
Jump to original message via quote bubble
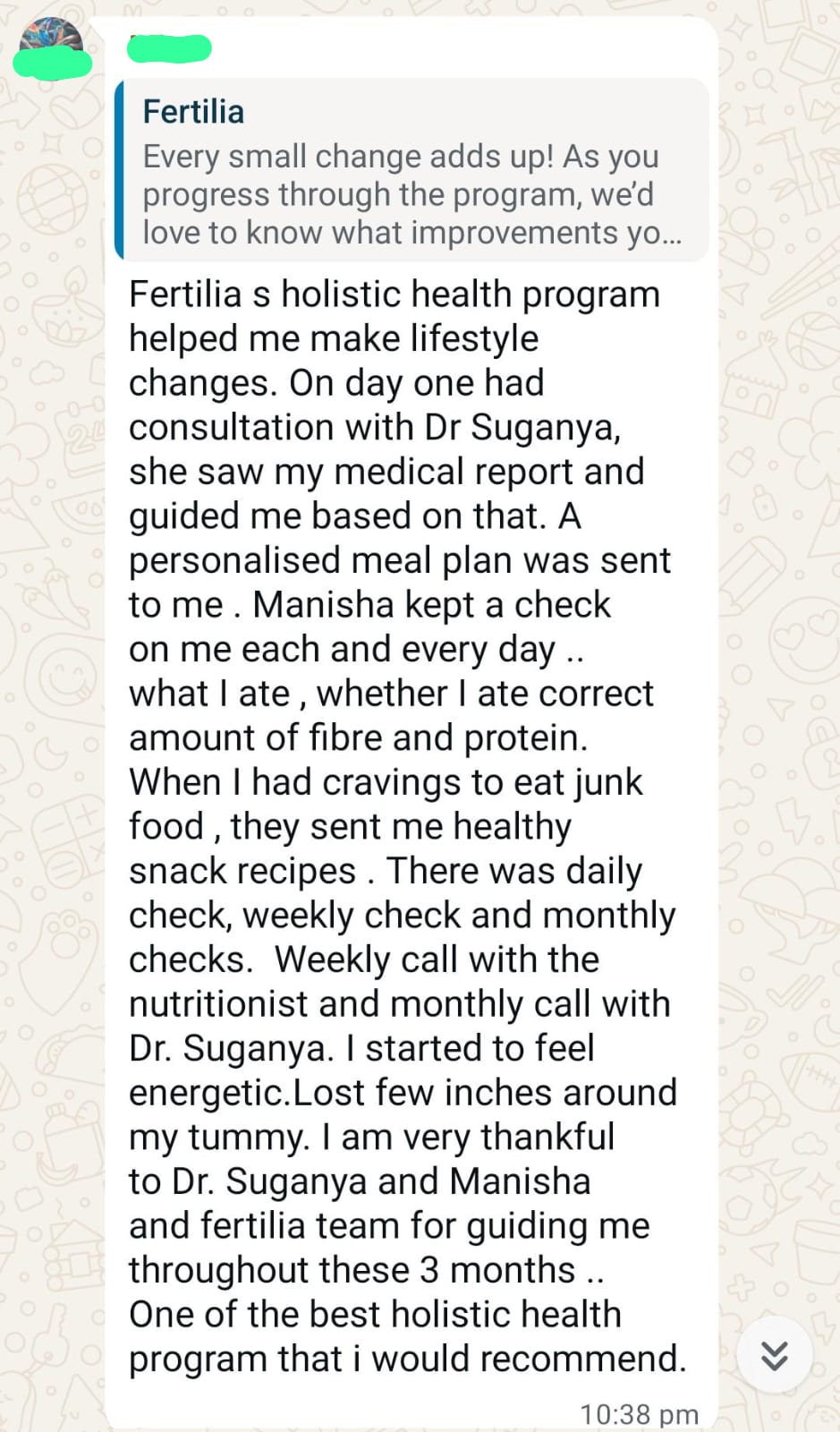click(412, 170)
